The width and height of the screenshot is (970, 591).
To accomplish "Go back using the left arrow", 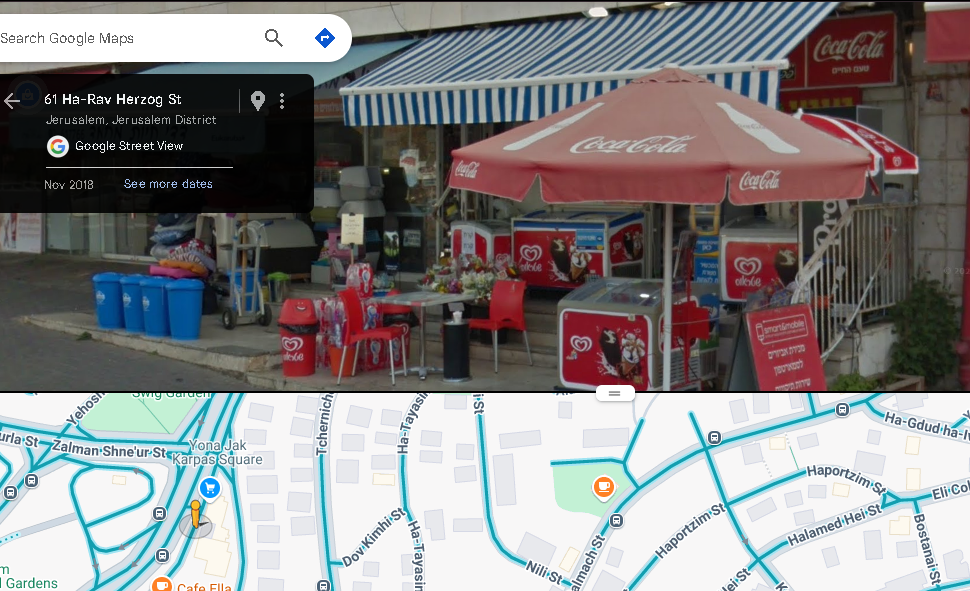I will [x=12, y=101].
